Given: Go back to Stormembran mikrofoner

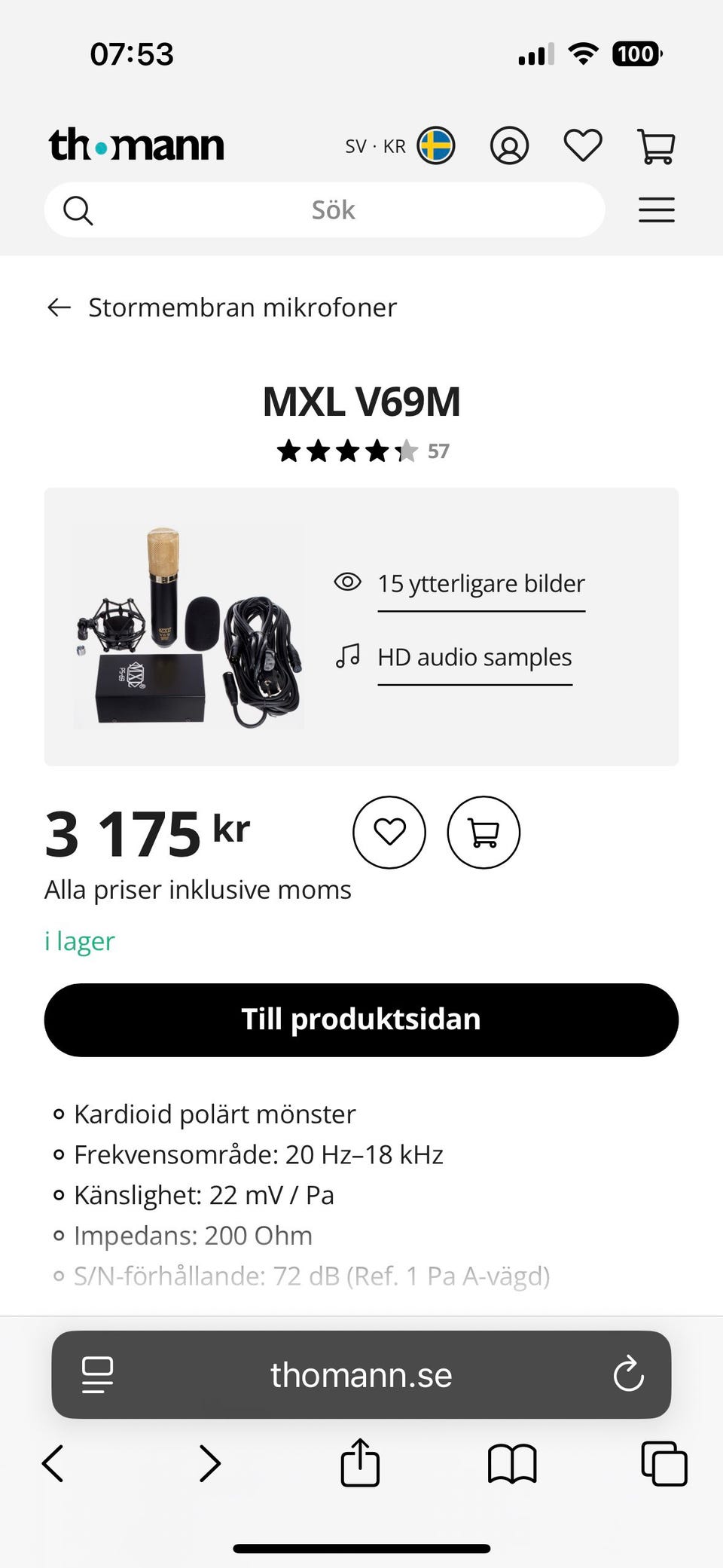Looking at the screenshot, I should click(x=222, y=307).
